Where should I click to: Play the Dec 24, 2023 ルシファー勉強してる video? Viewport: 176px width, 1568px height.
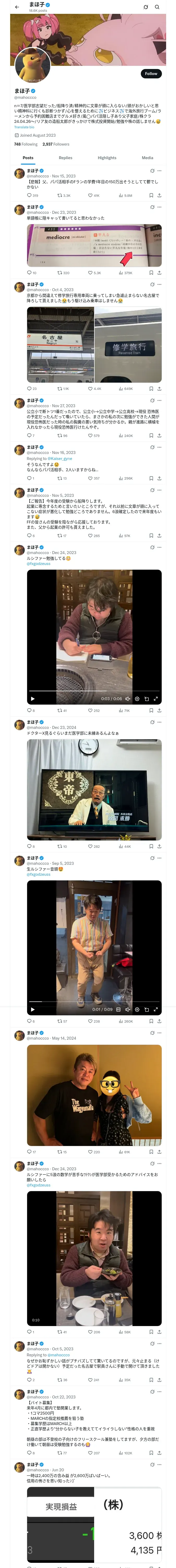coord(33,699)
